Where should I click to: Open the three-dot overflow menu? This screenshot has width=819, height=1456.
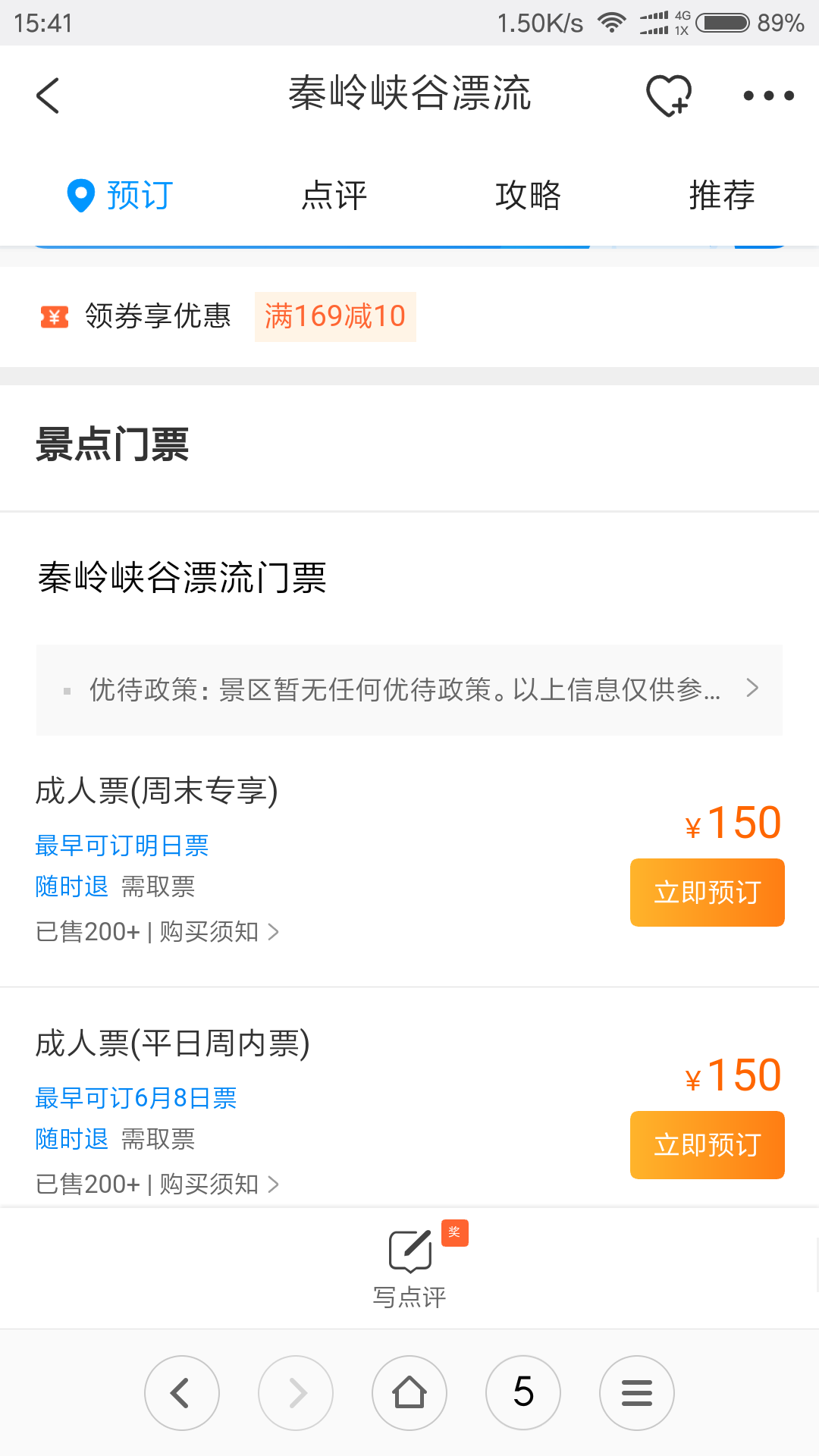pyautogui.click(x=768, y=96)
